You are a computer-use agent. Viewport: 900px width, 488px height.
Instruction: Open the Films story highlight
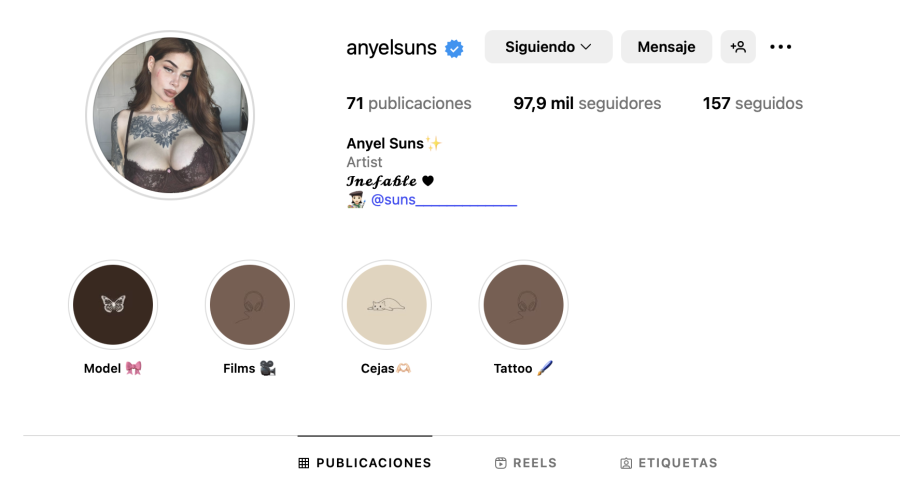coord(249,305)
